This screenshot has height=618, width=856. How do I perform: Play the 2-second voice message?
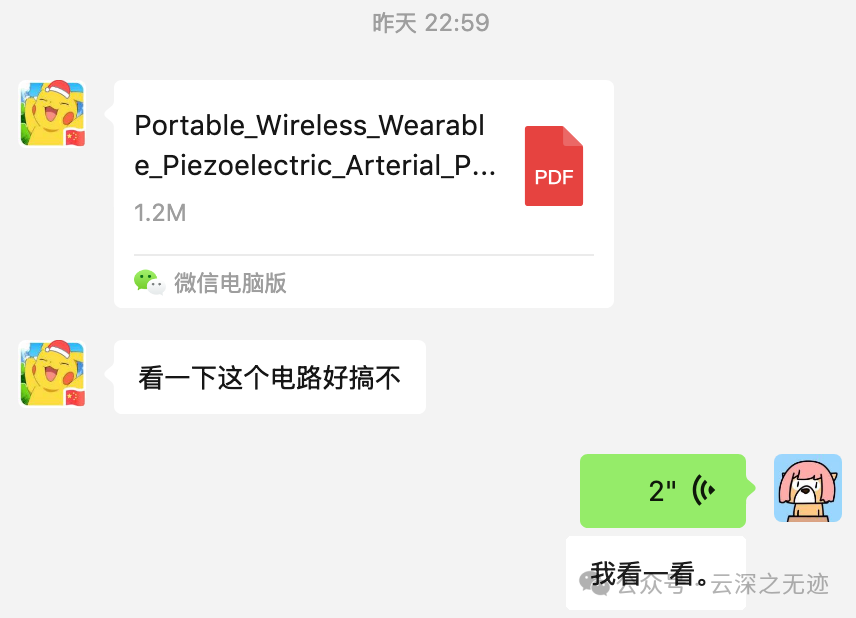pyautogui.click(x=663, y=490)
